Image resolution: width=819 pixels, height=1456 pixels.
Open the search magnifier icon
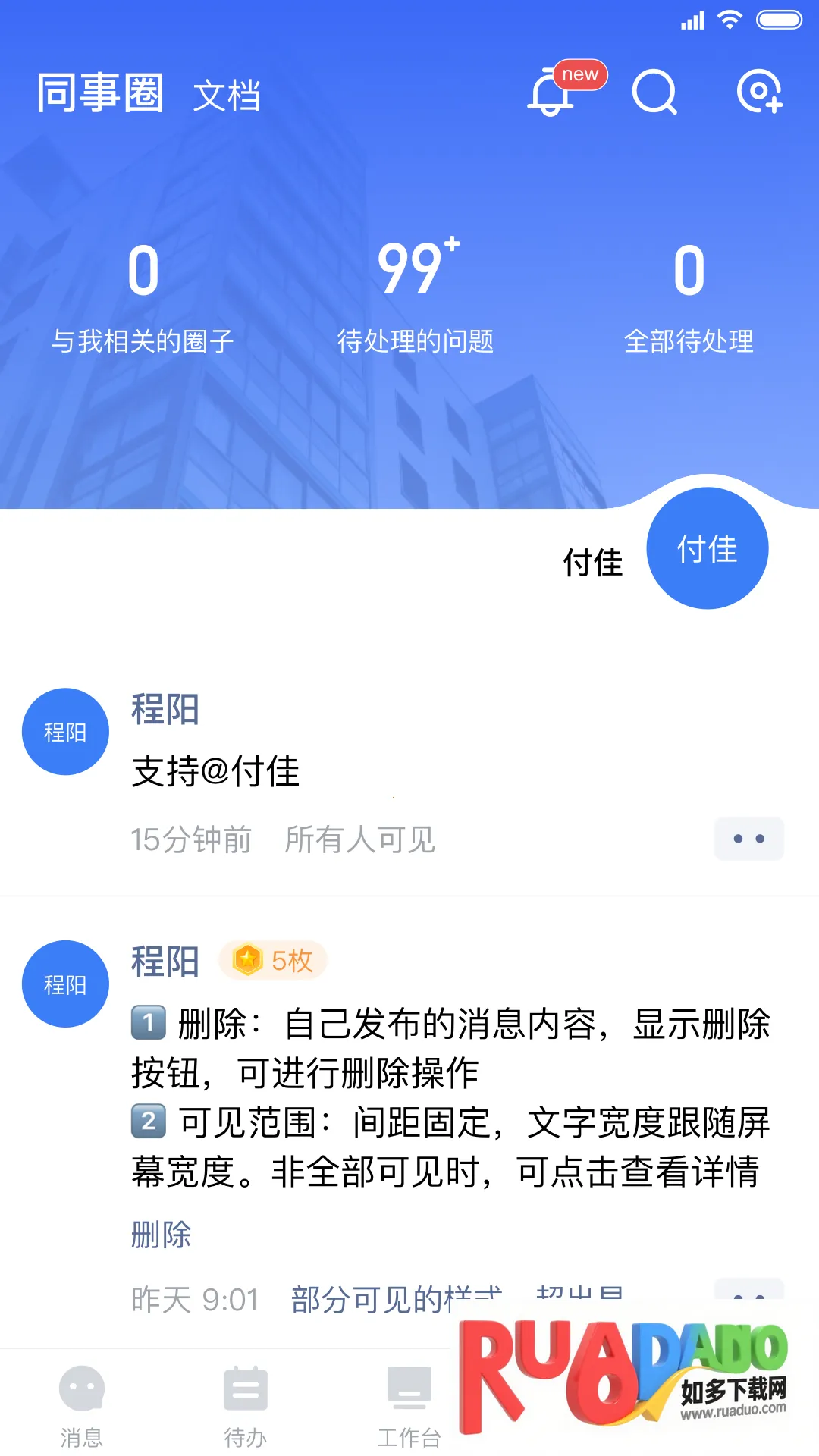[x=654, y=93]
